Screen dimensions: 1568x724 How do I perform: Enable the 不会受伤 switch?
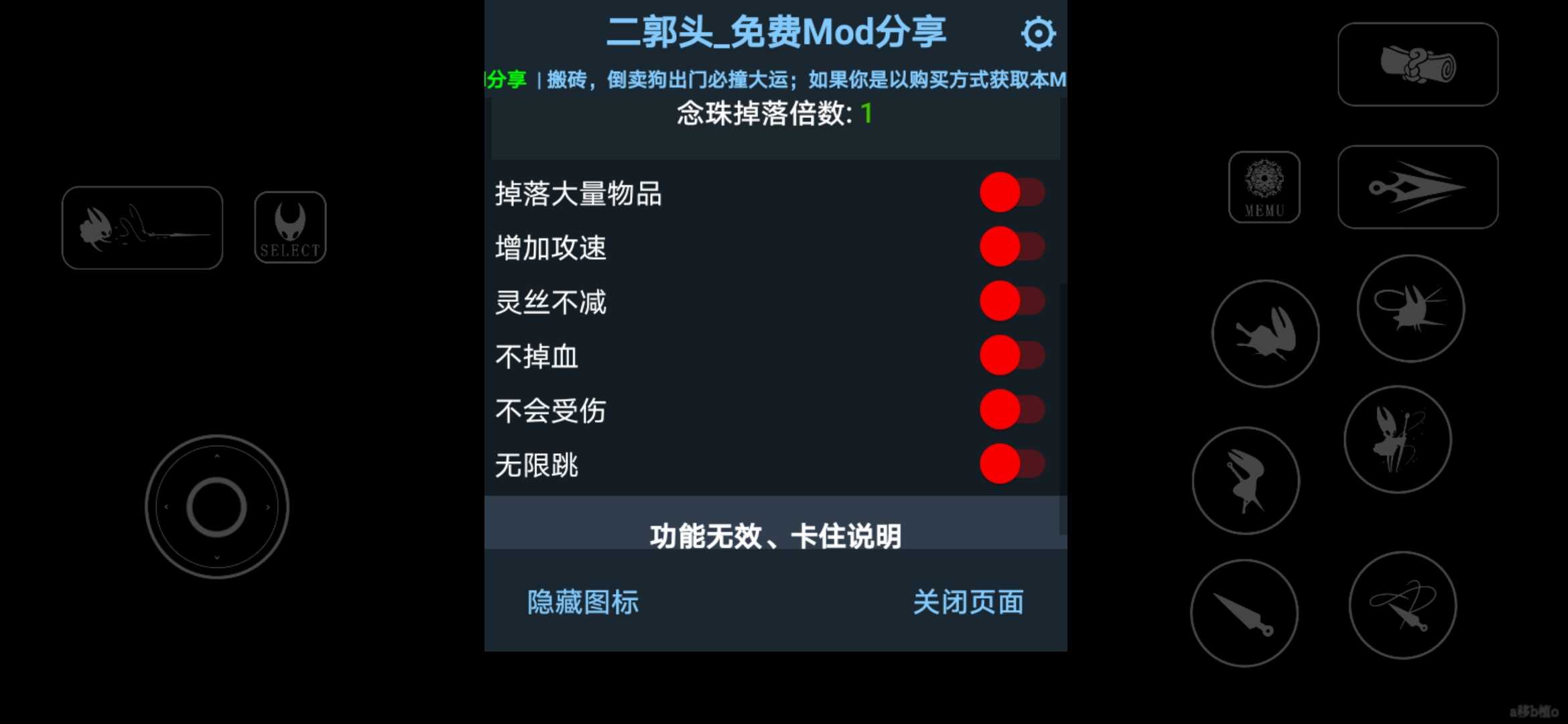click(x=1011, y=410)
